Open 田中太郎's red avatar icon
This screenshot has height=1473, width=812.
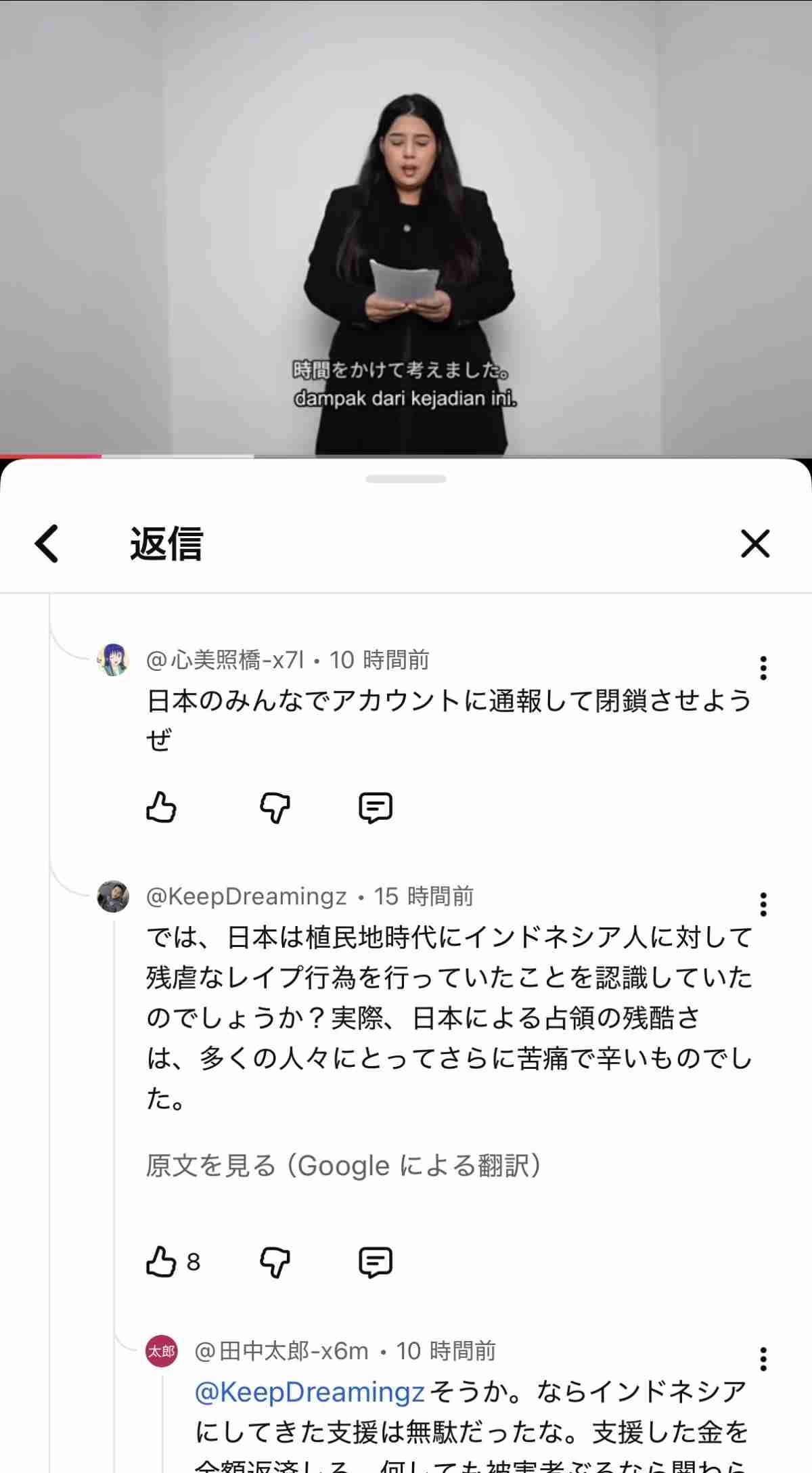162,1354
